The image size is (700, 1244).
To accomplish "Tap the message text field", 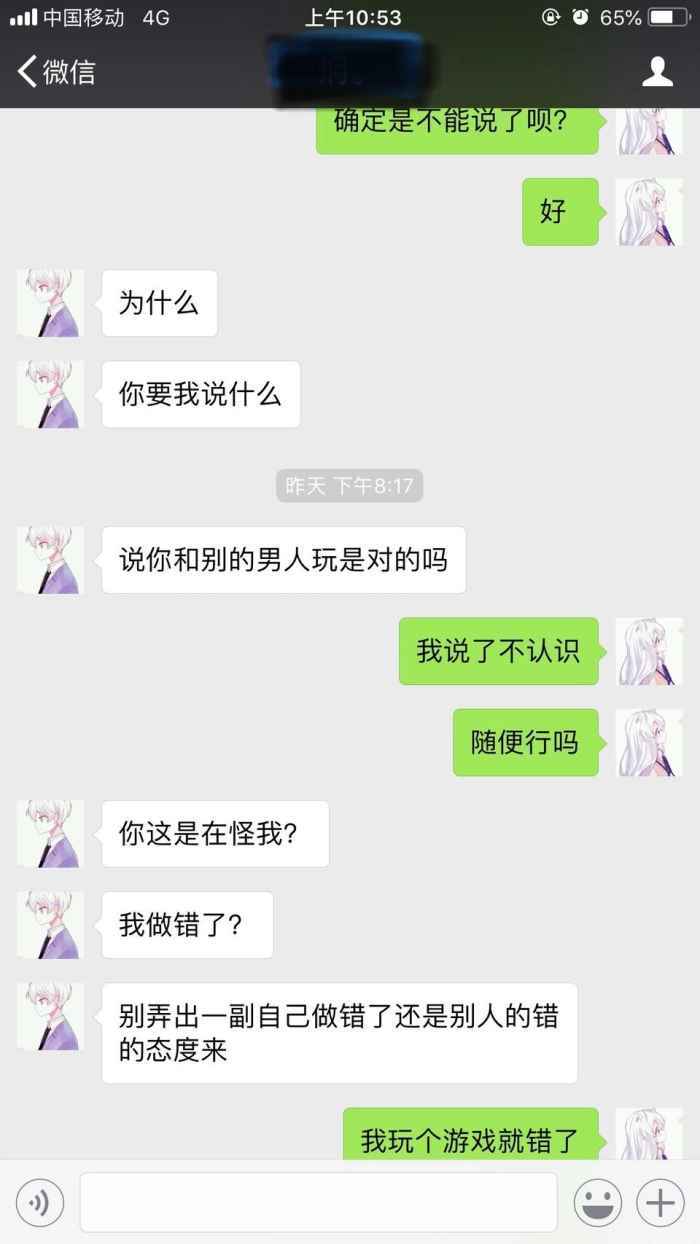I will click(318, 1202).
